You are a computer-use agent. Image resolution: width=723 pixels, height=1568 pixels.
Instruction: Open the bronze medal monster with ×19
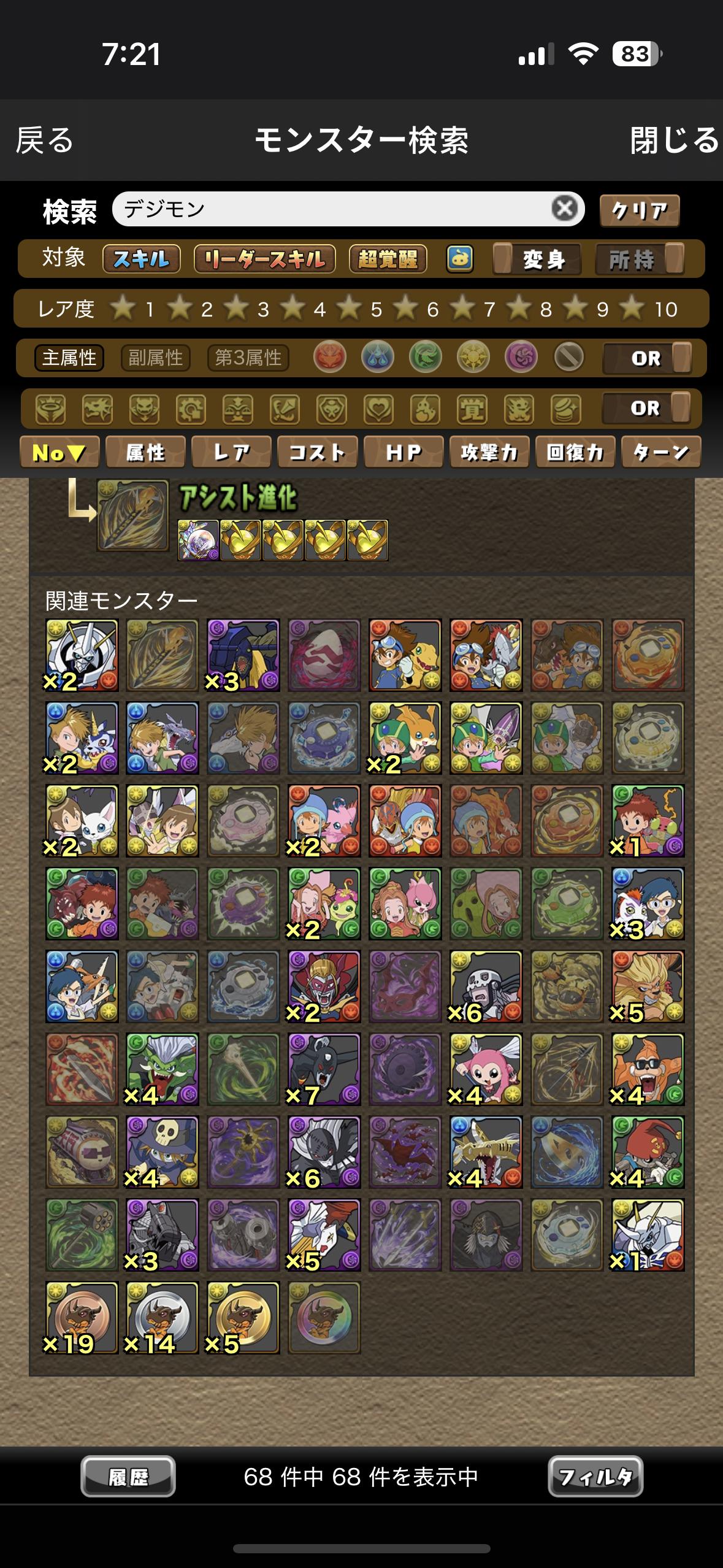pyautogui.click(x=82, y=1318)
